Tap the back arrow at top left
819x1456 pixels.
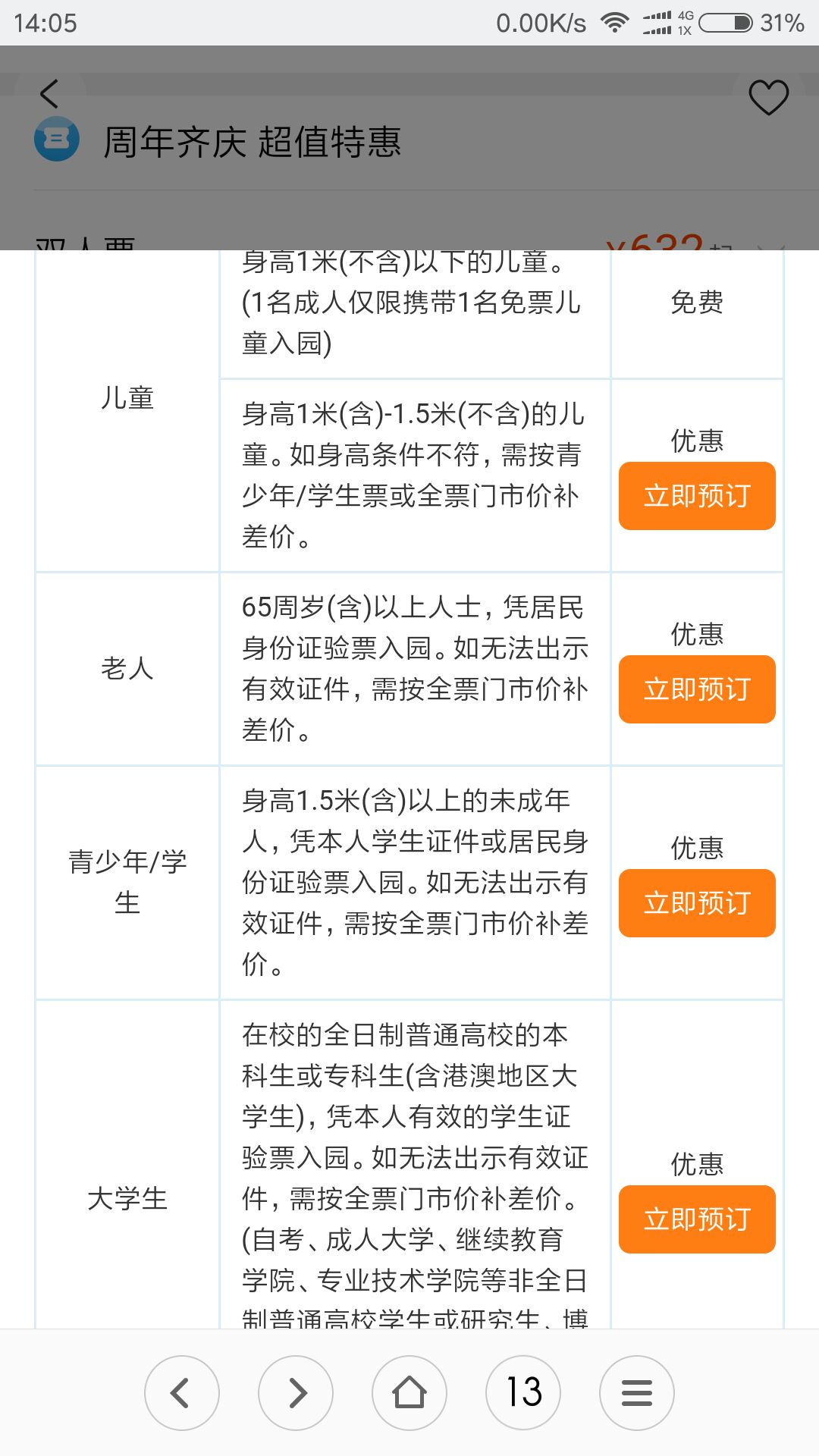pos(49,94)
